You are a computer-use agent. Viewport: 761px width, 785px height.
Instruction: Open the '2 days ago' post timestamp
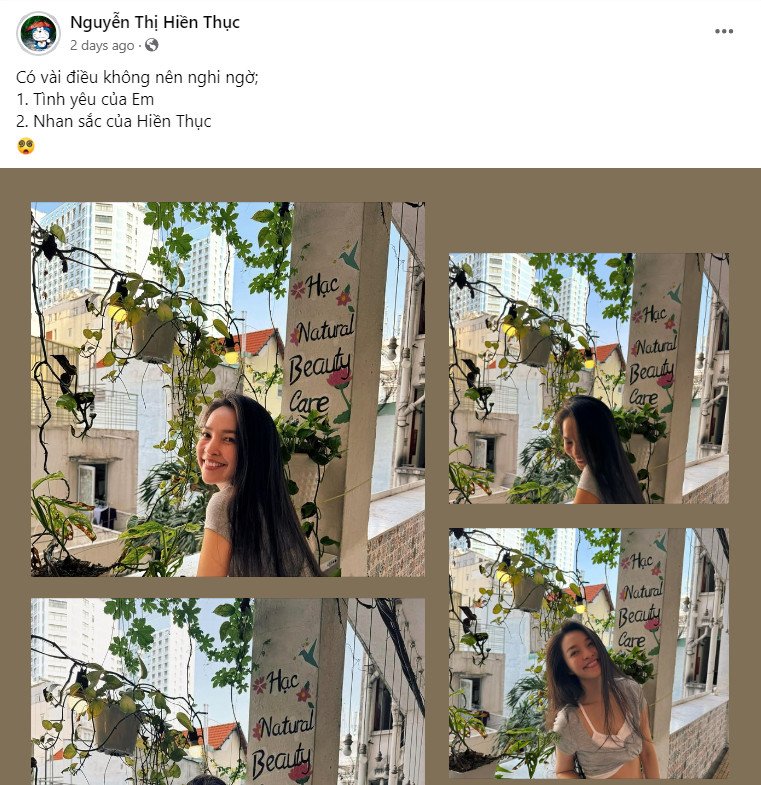[x=101, y=45]
